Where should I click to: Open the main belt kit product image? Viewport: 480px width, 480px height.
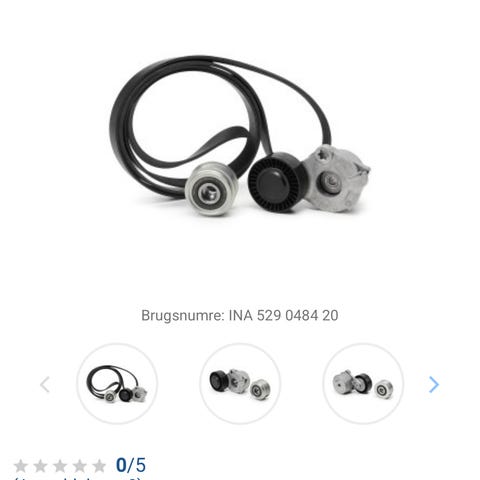point(240,136)
